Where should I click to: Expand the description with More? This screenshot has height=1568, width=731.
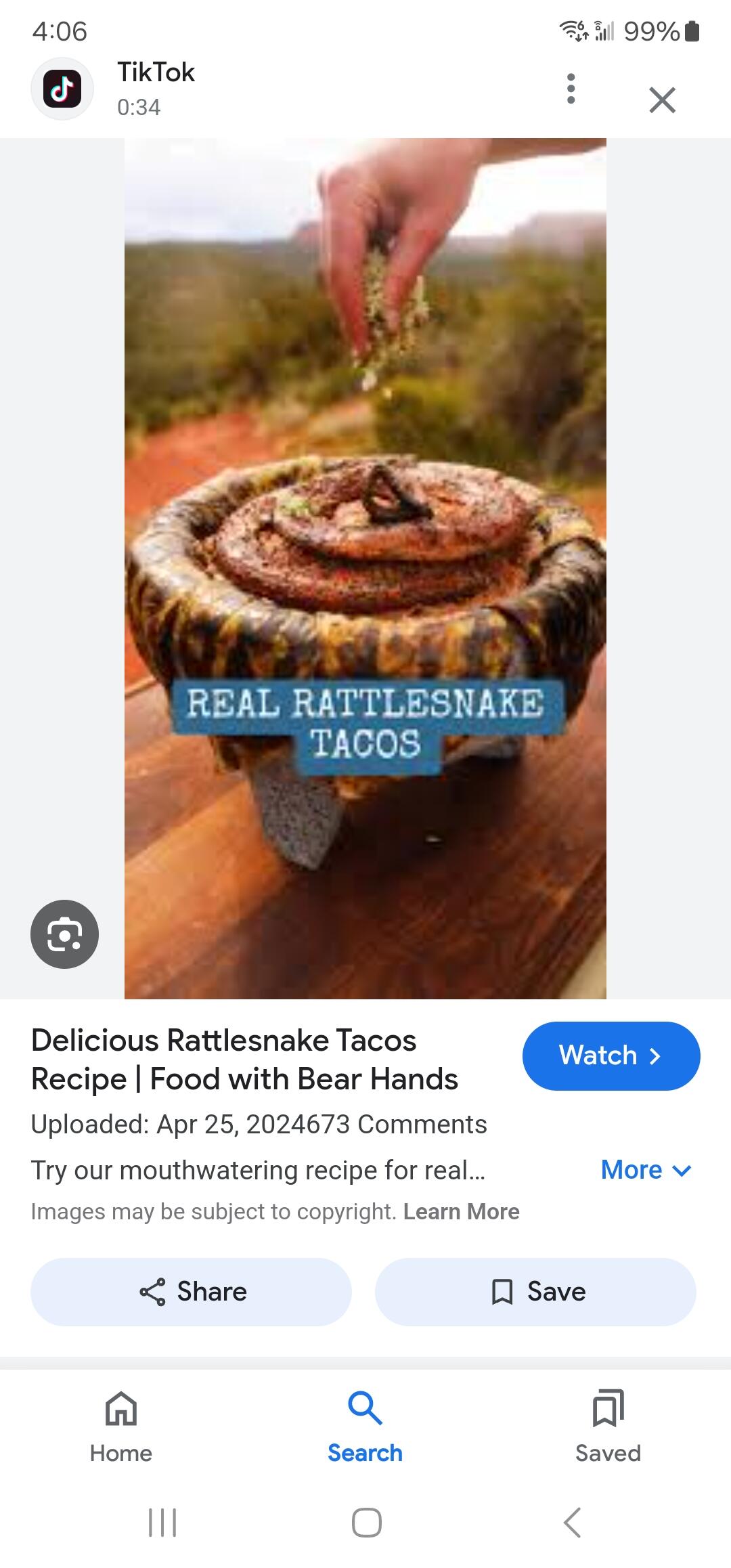pyautogui.click(x=646, y=1170)
